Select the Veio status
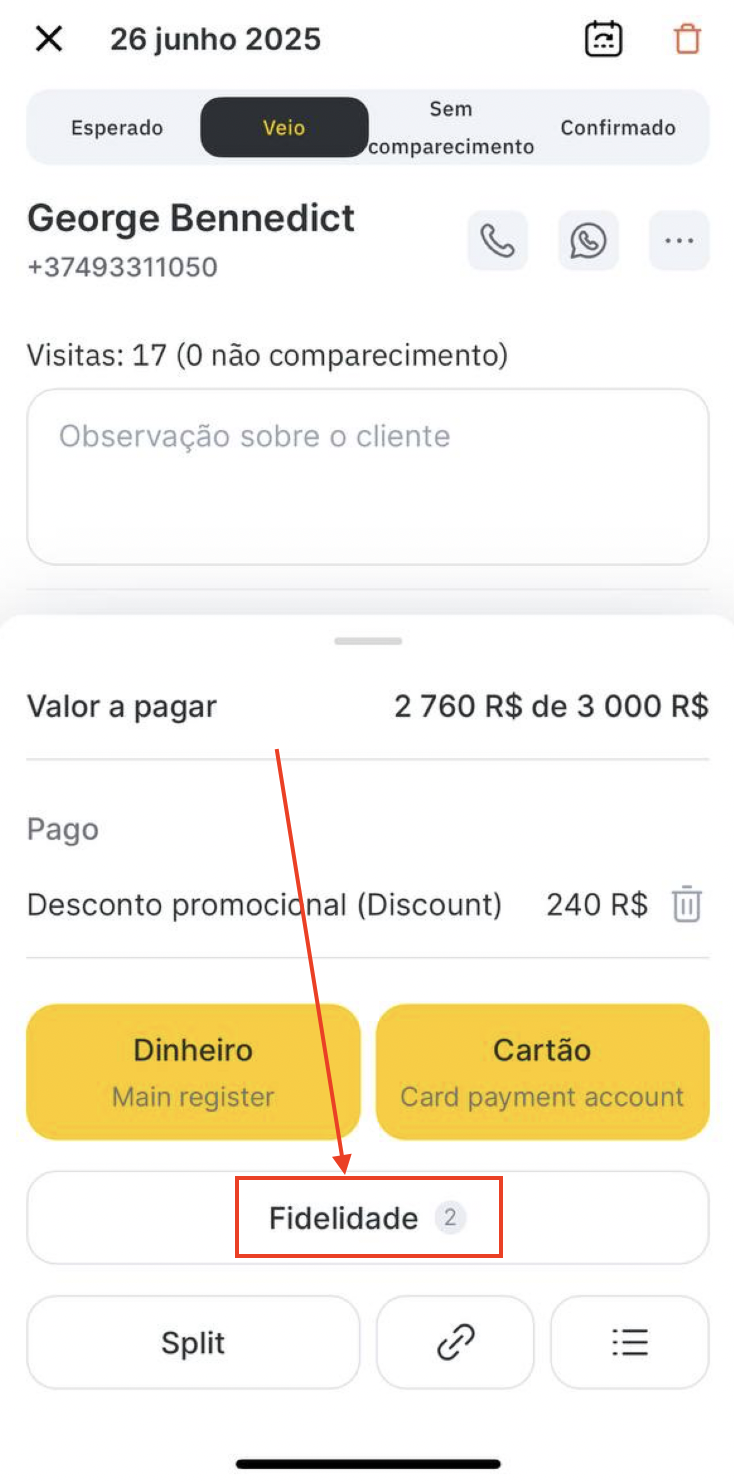 (285, 128)
